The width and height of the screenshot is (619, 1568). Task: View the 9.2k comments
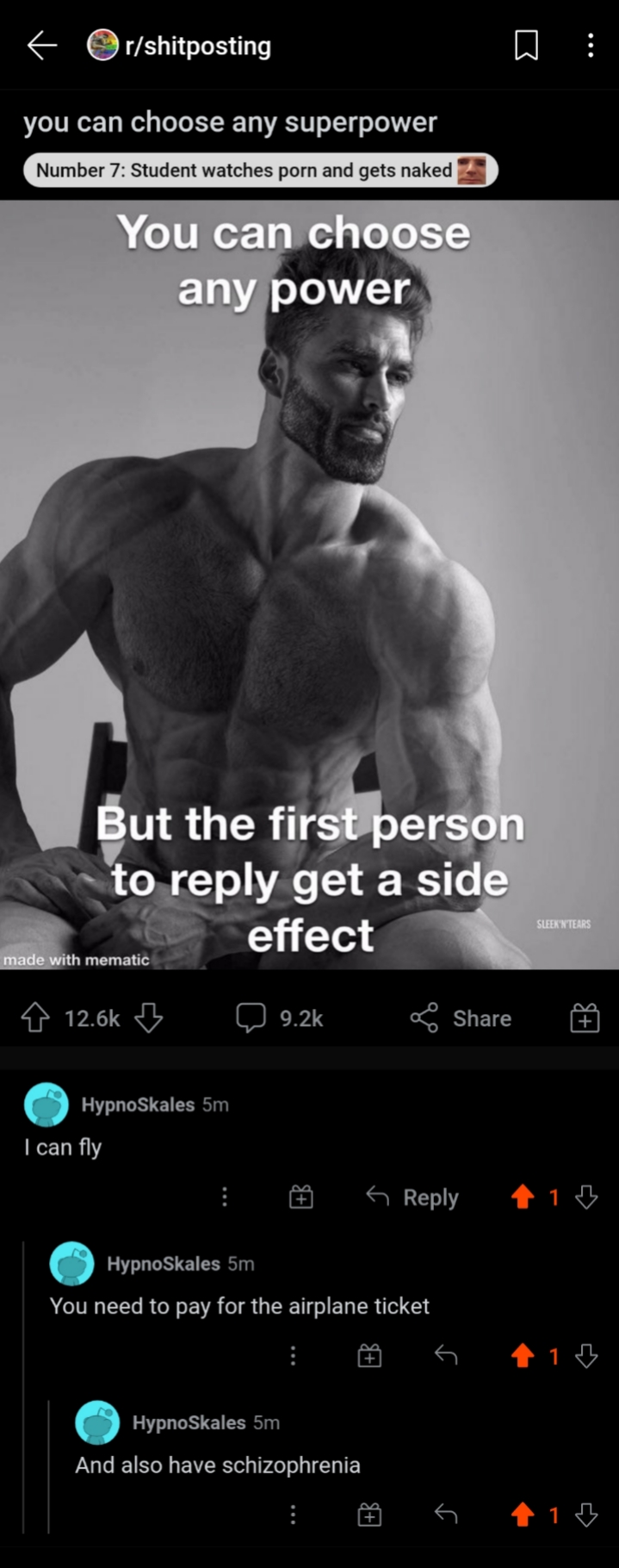pos(280,1018)
